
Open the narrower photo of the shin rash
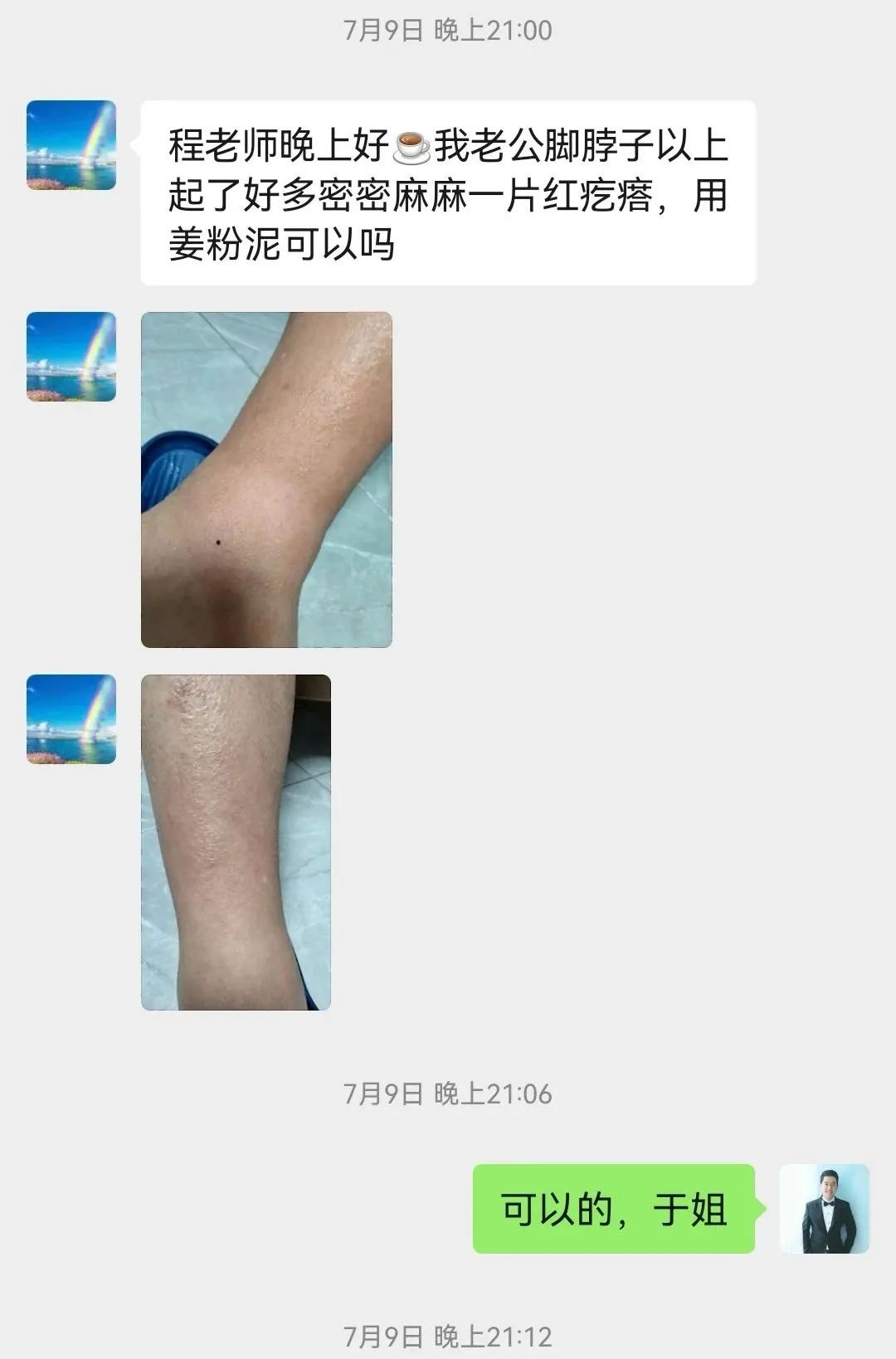(x=236, y=842)
